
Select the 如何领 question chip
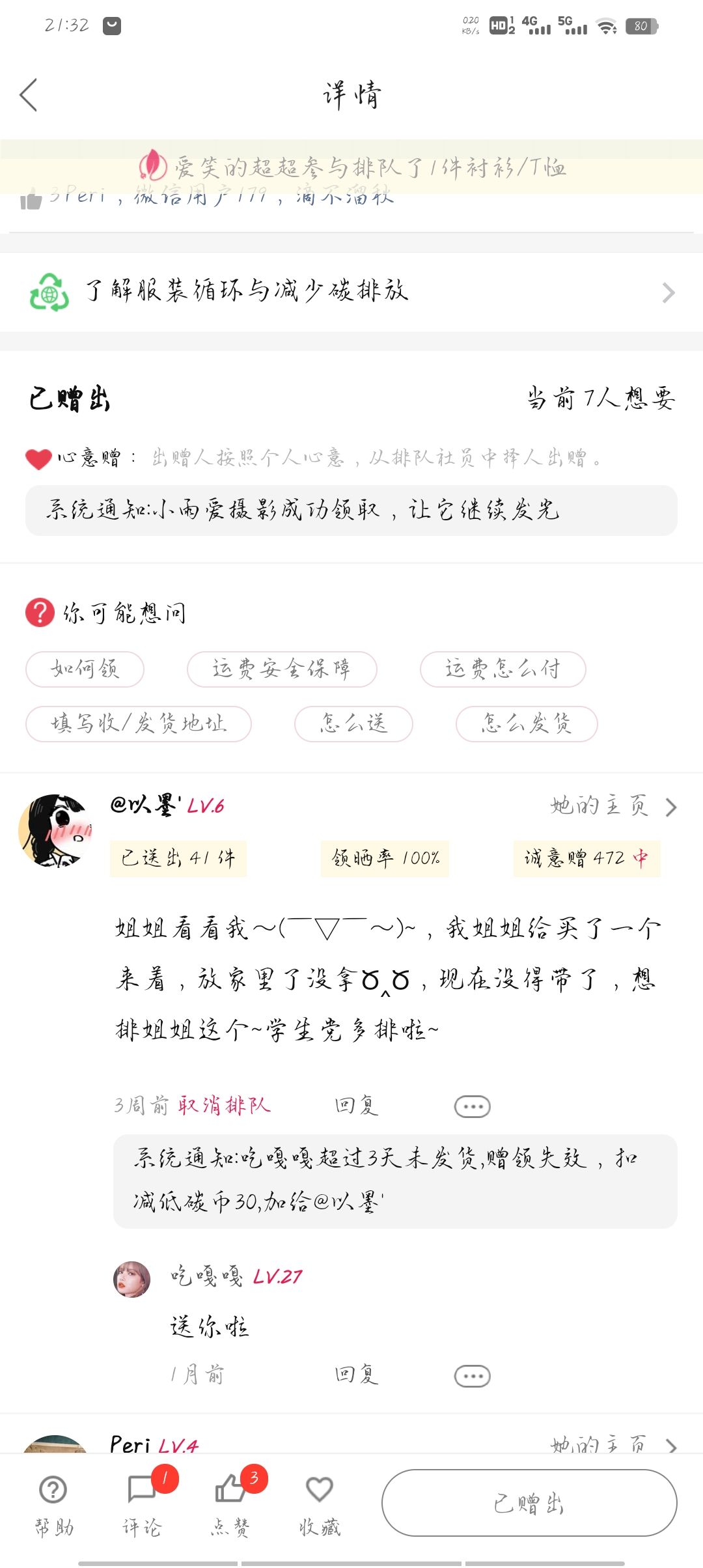click(x=85, y=669)
